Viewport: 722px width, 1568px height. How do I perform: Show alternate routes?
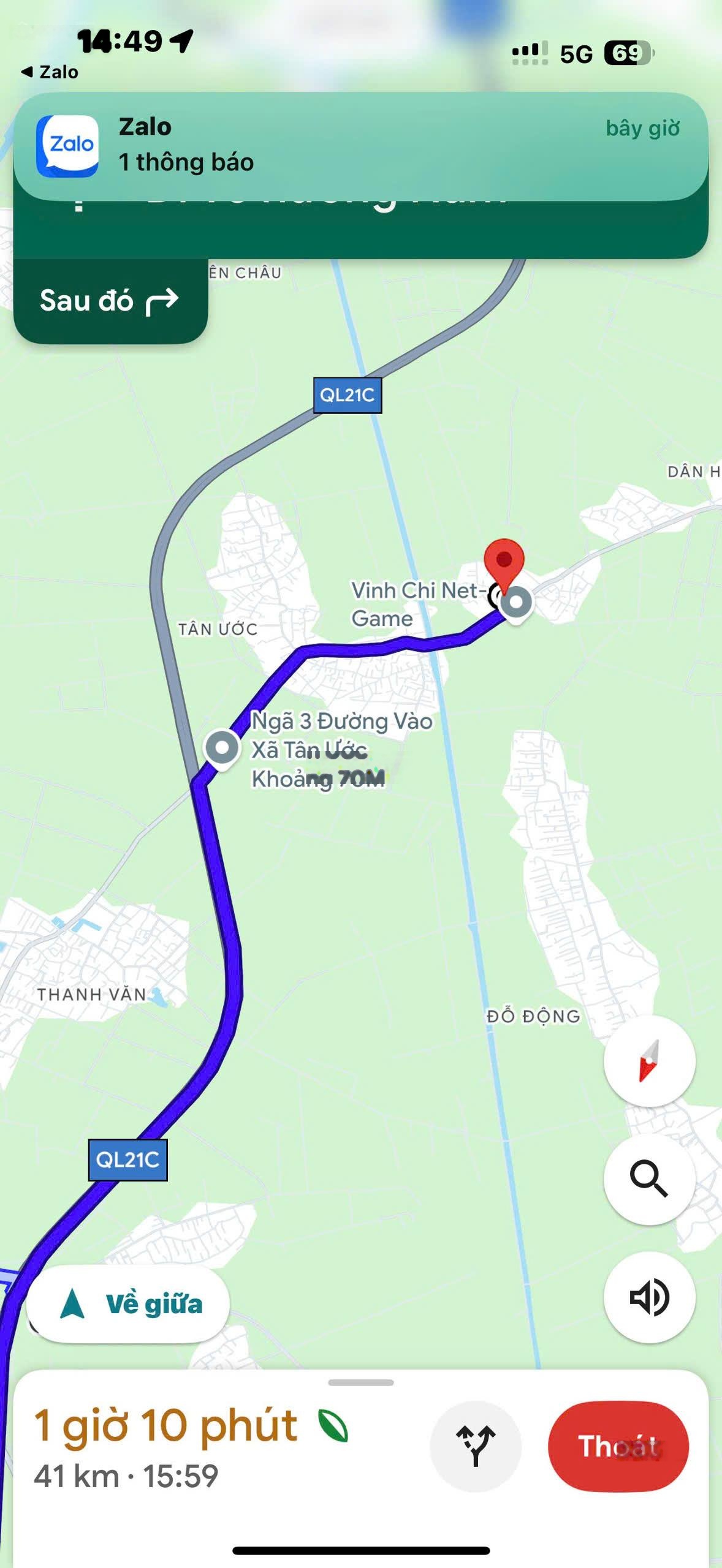pyautogui.click(x=475, y=1446)
